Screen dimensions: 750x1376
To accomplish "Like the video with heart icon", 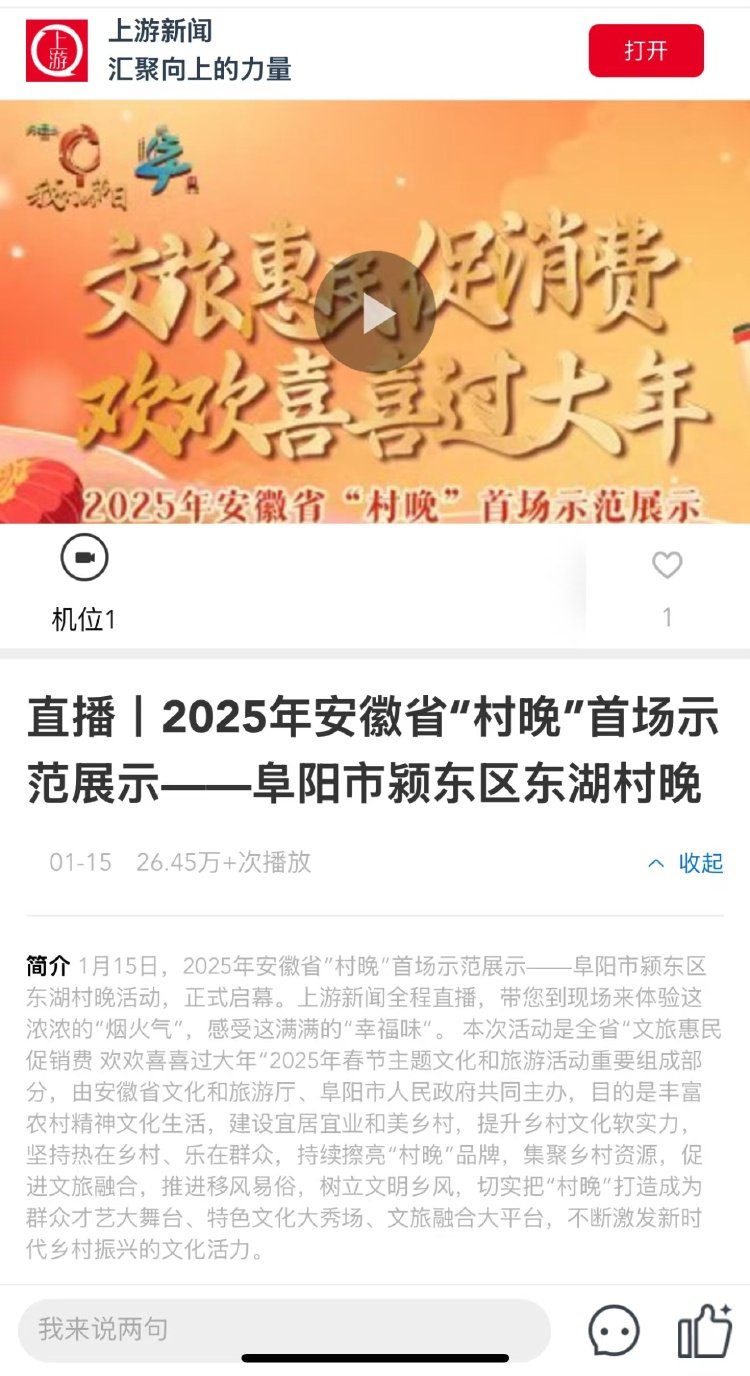I will (667, 567).
